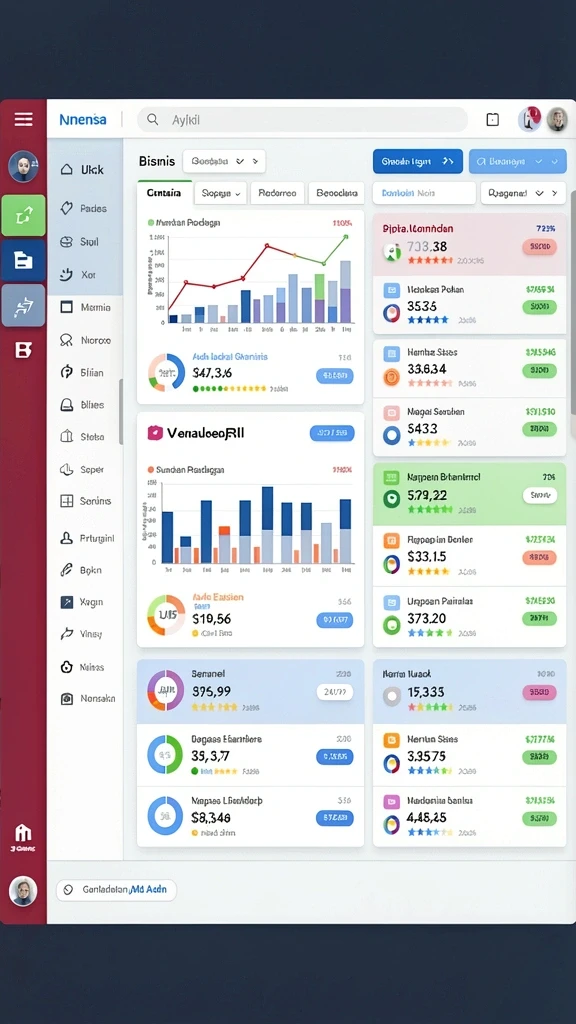Image resolution: width=576 pixels, height=1024 pixels.
Task: Open the hamburger menu in the red sidebar
Action: click(x=24, y=119)
